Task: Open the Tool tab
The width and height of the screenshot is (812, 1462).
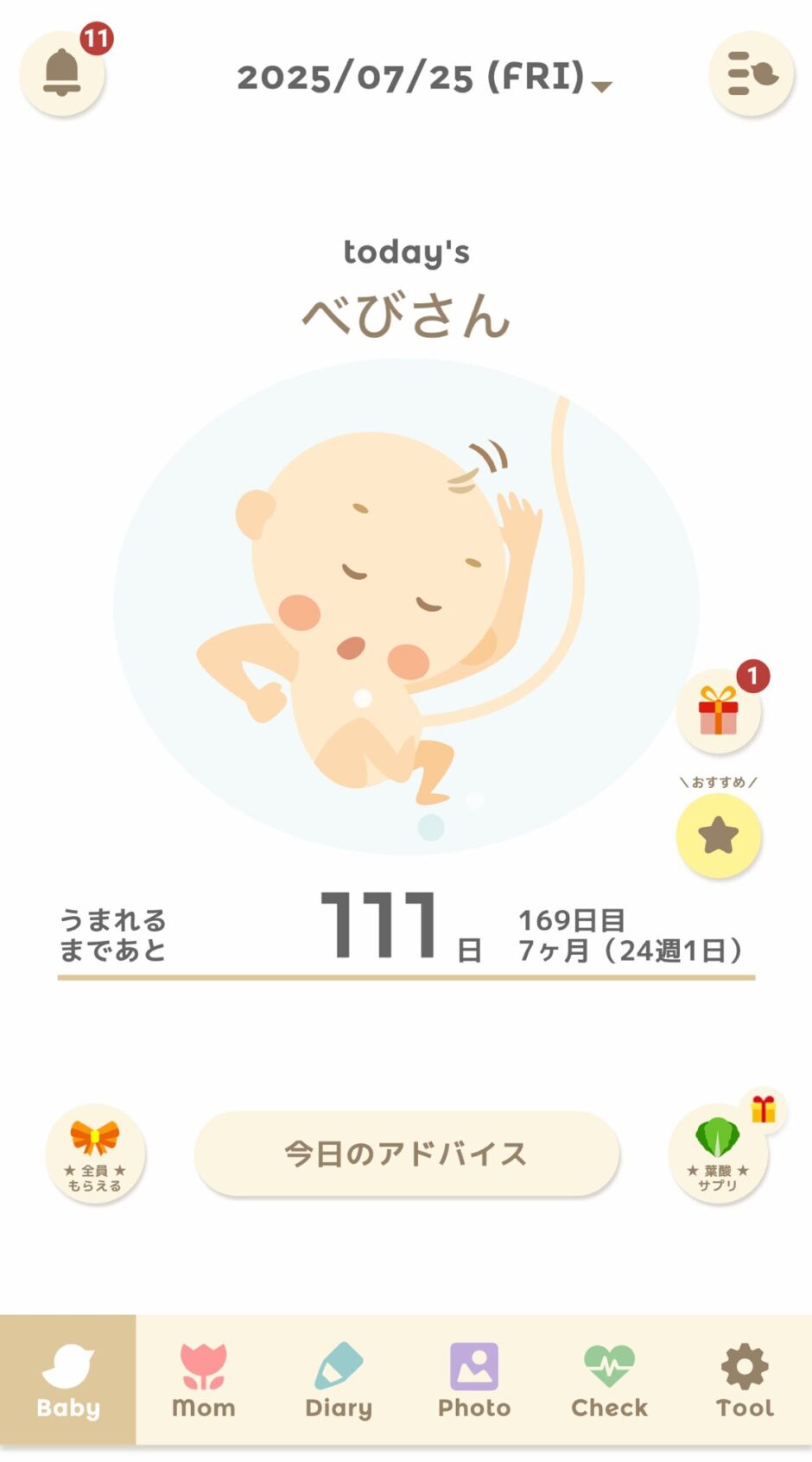Action: [745, 1380]
